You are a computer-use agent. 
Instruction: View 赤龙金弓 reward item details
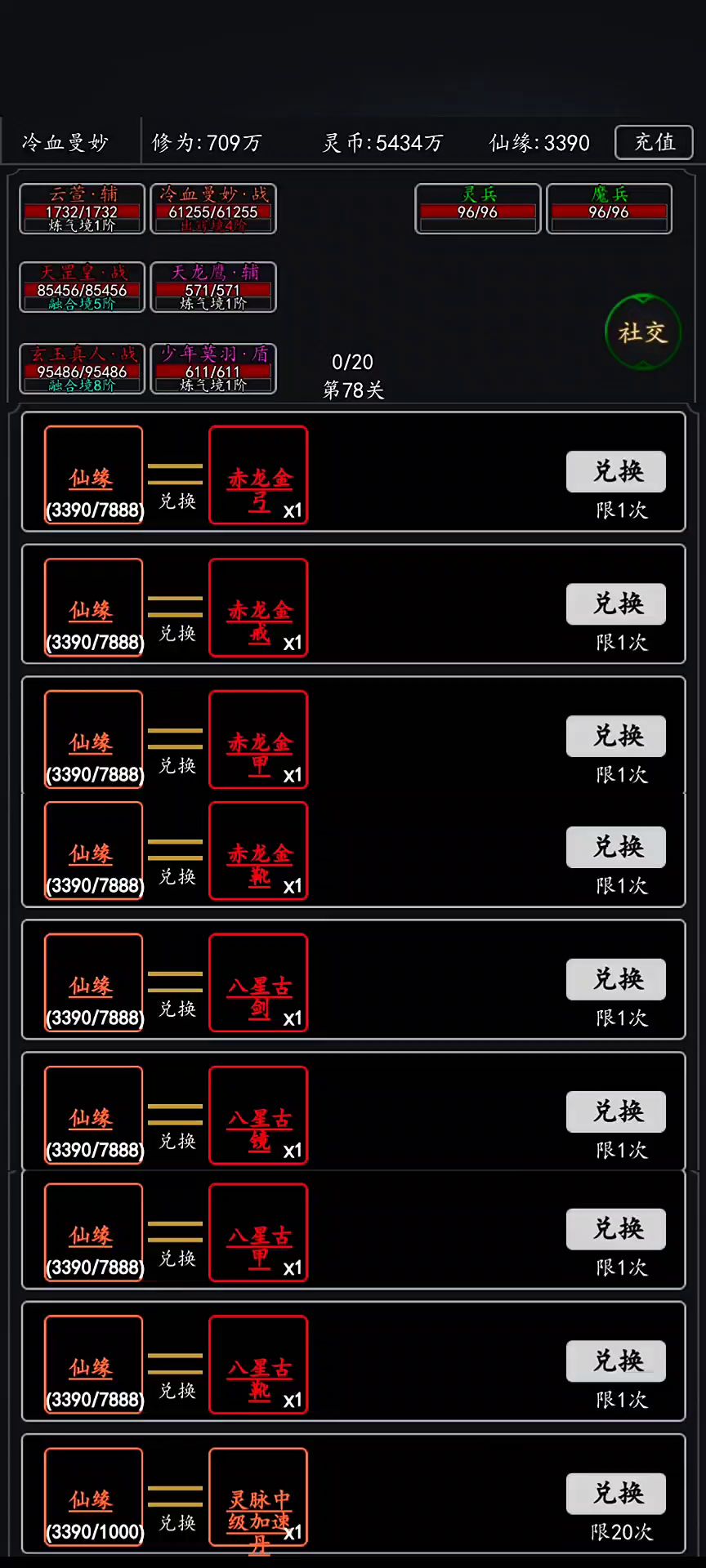(258, 475)
